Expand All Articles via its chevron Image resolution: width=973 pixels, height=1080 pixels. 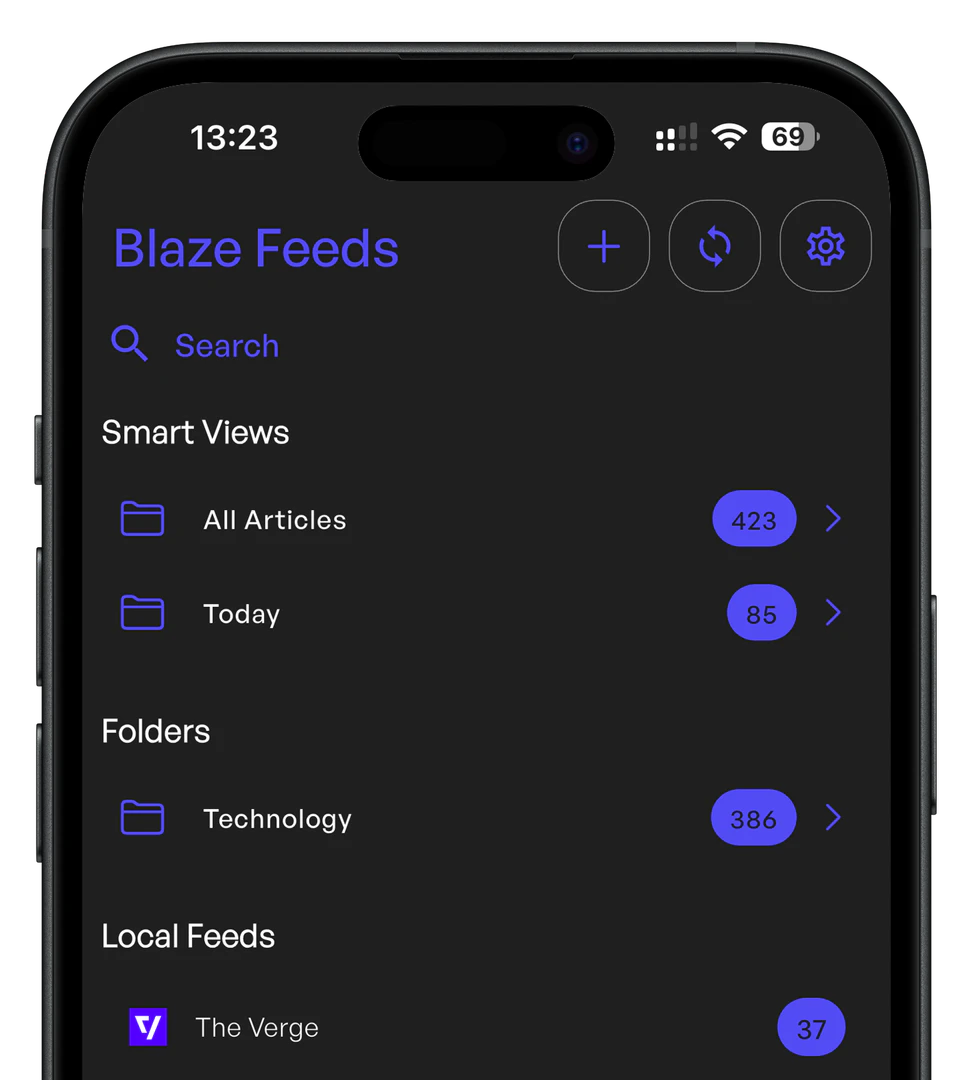tap(834, 519)
